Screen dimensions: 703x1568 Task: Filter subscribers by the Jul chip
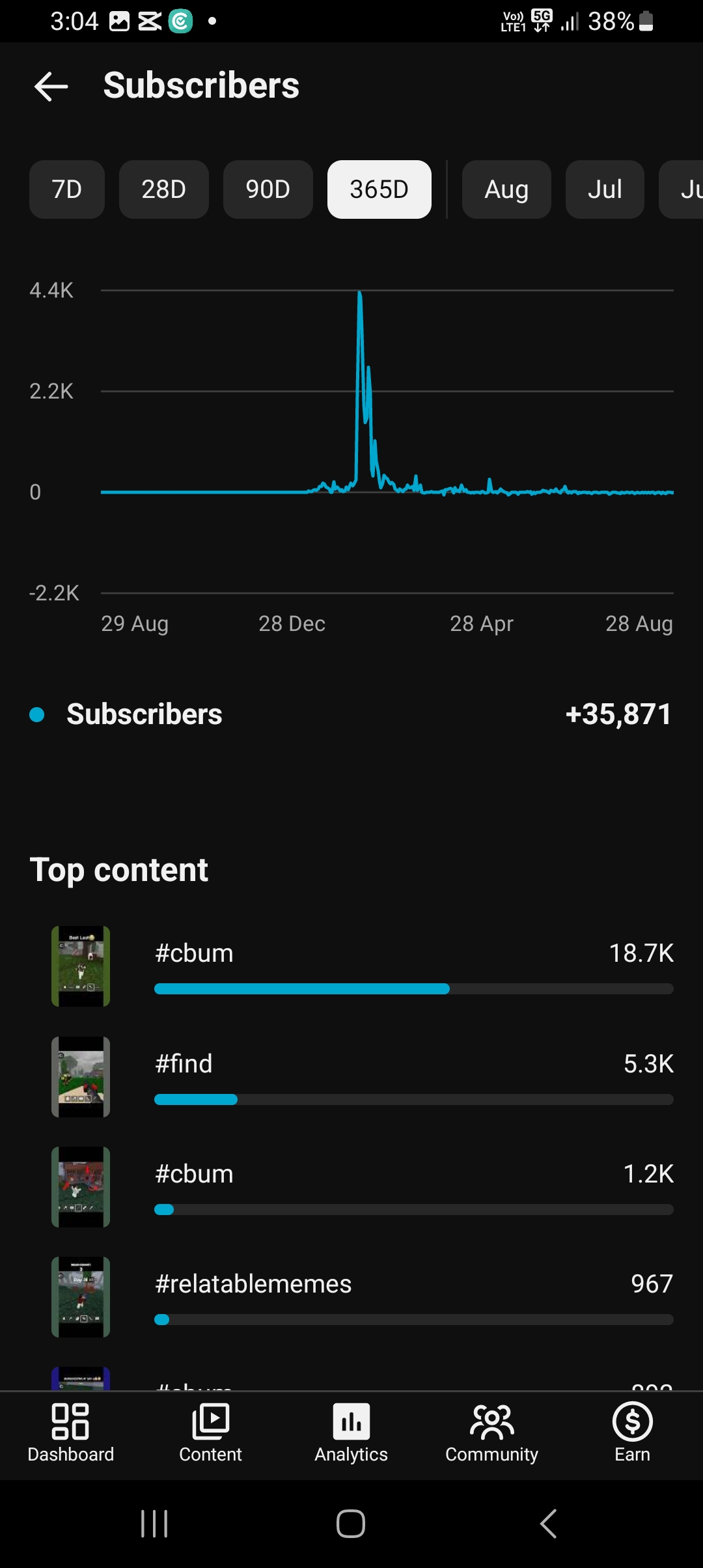[605, 189]
